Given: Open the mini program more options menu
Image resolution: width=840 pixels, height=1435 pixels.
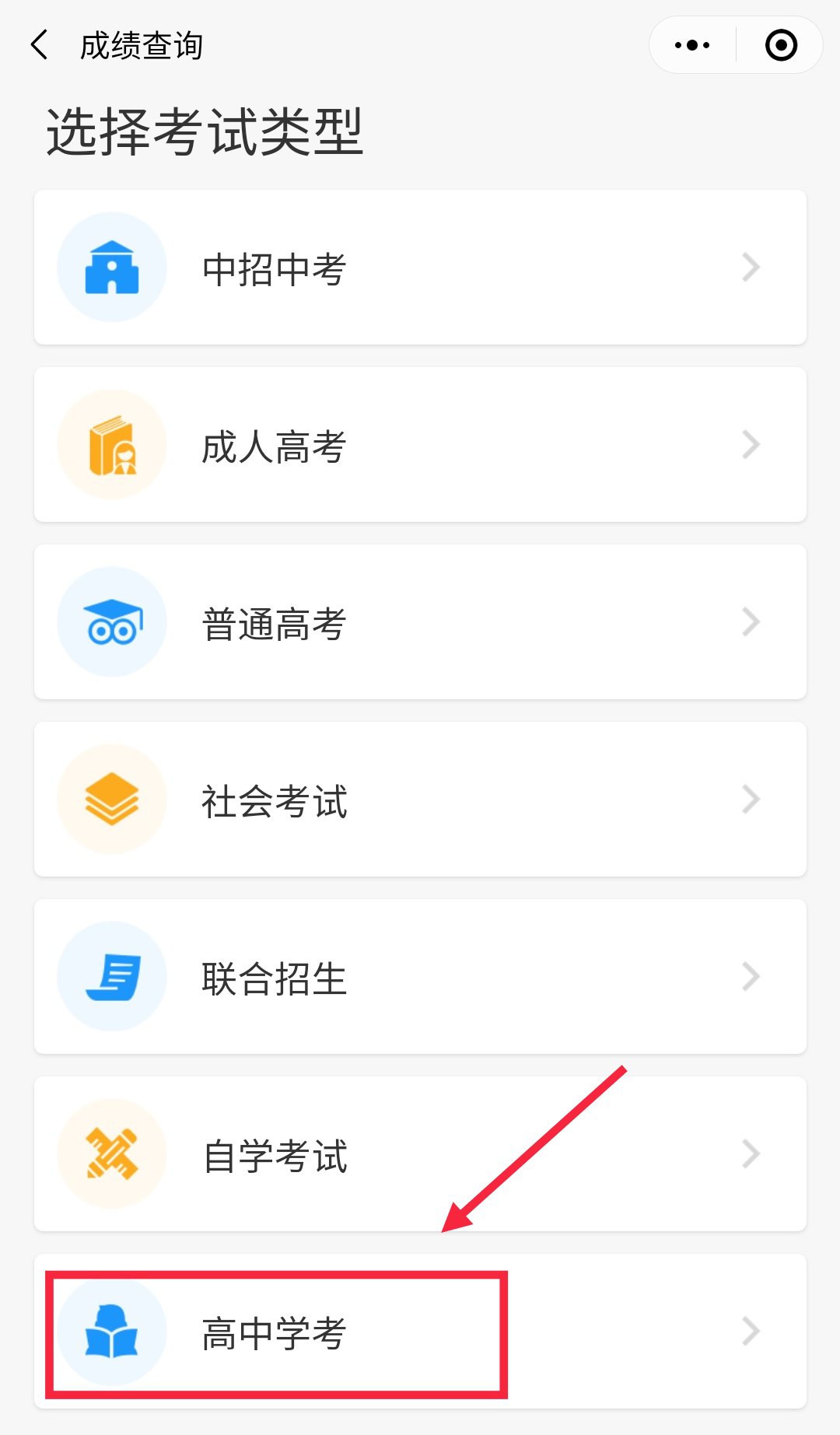Looking at the screenshot, I should pos(692,45).
